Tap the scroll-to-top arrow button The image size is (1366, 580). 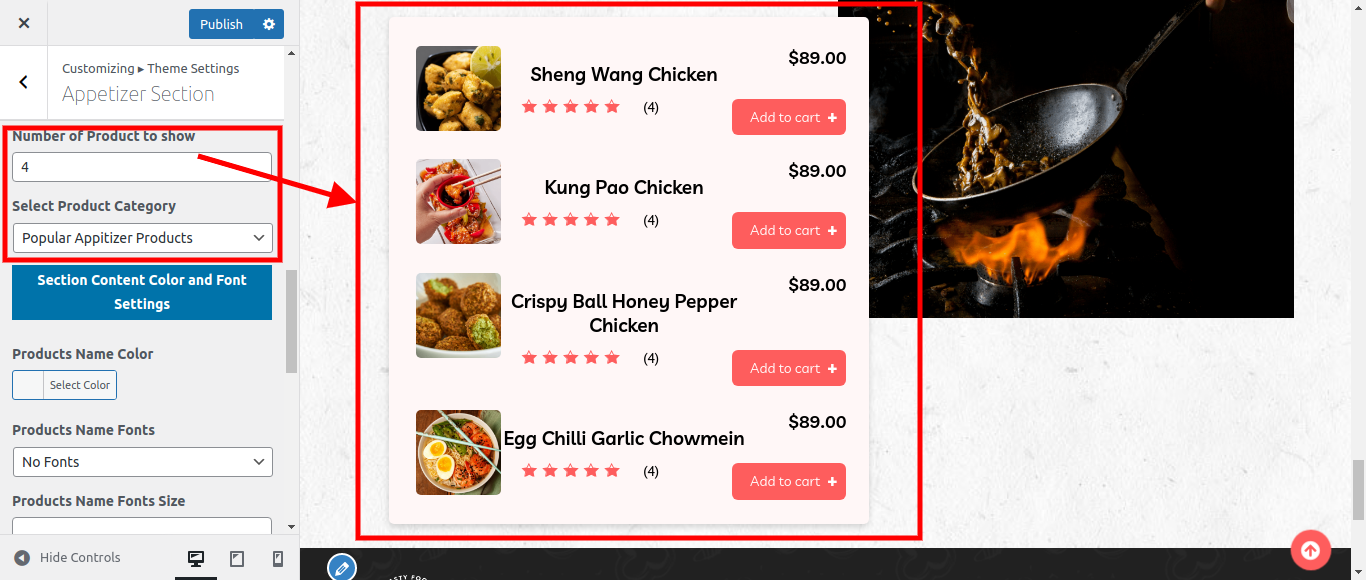click(x=1310, y=549)
